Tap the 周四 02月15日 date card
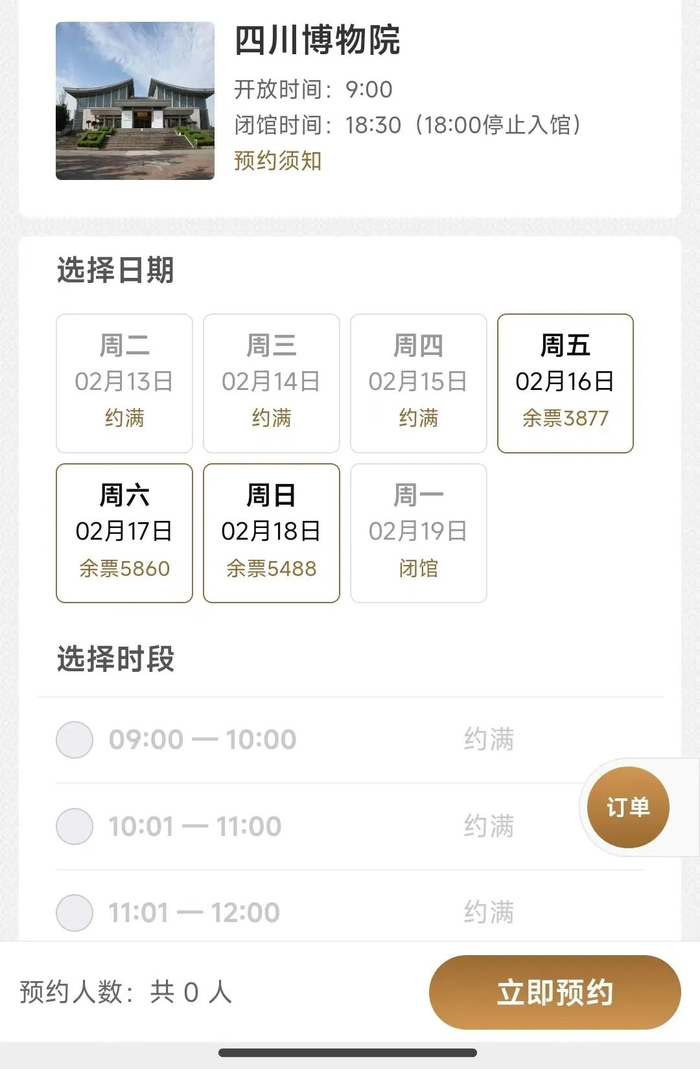Viewport: 700px width, 1069px height. tap(418, 383)
